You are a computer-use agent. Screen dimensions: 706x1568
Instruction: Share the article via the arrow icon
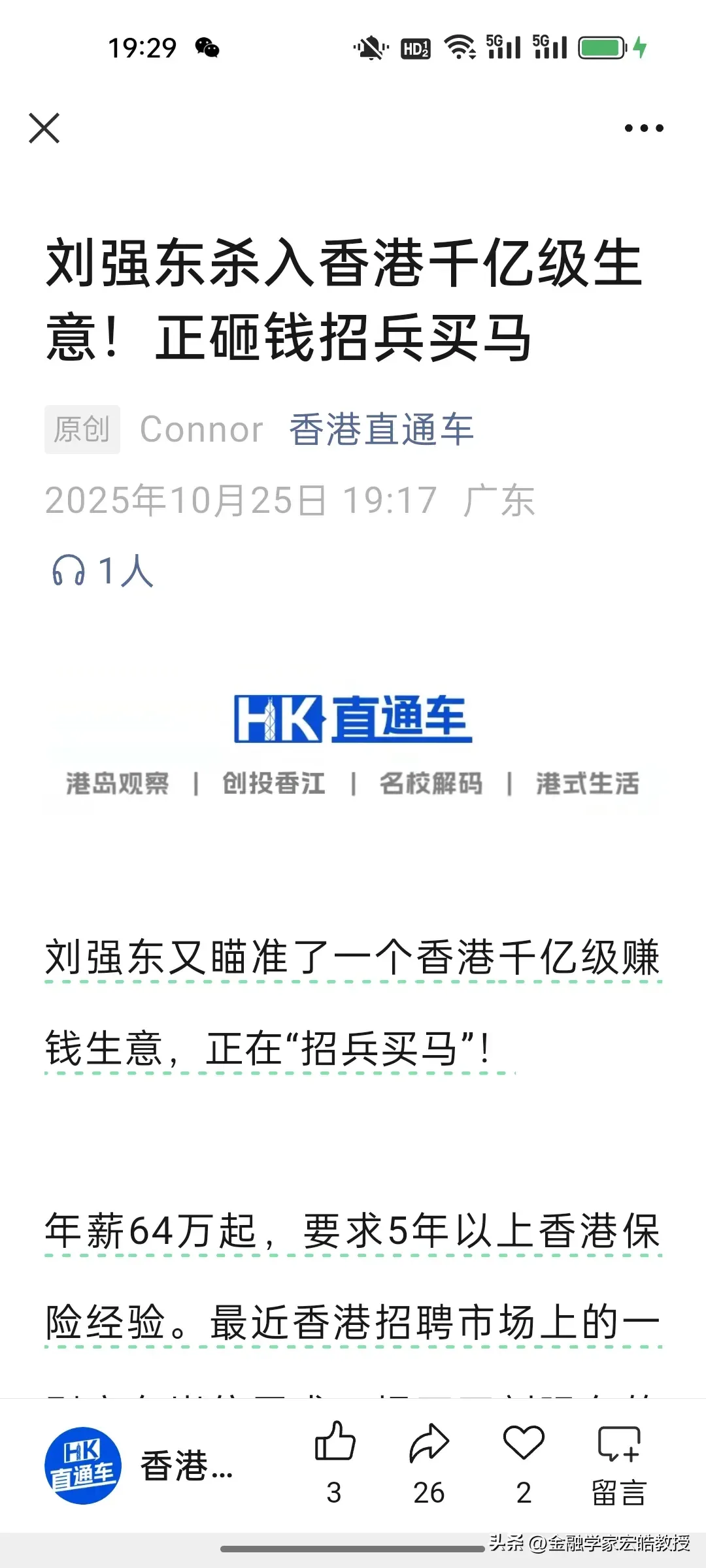(429, 1443)
